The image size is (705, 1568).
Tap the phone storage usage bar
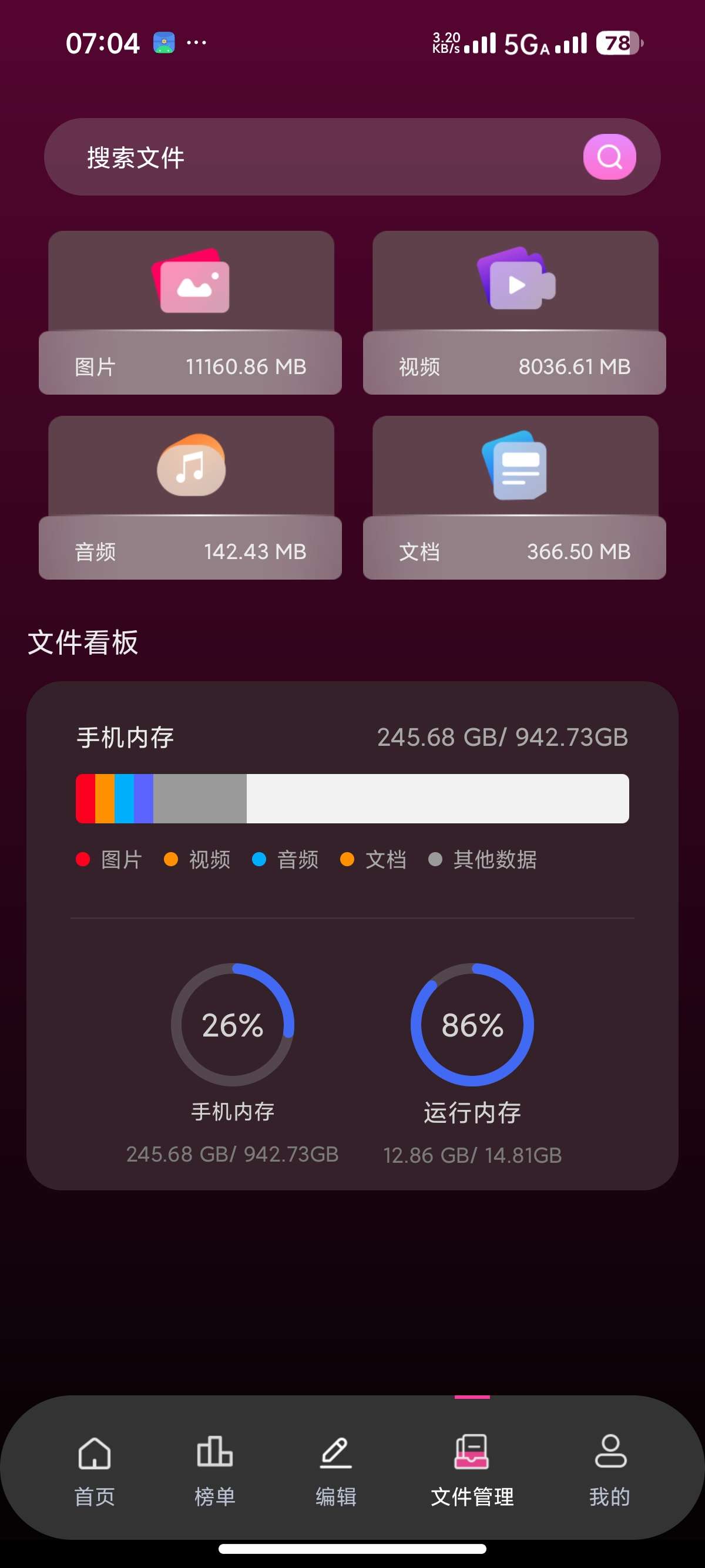352,799
